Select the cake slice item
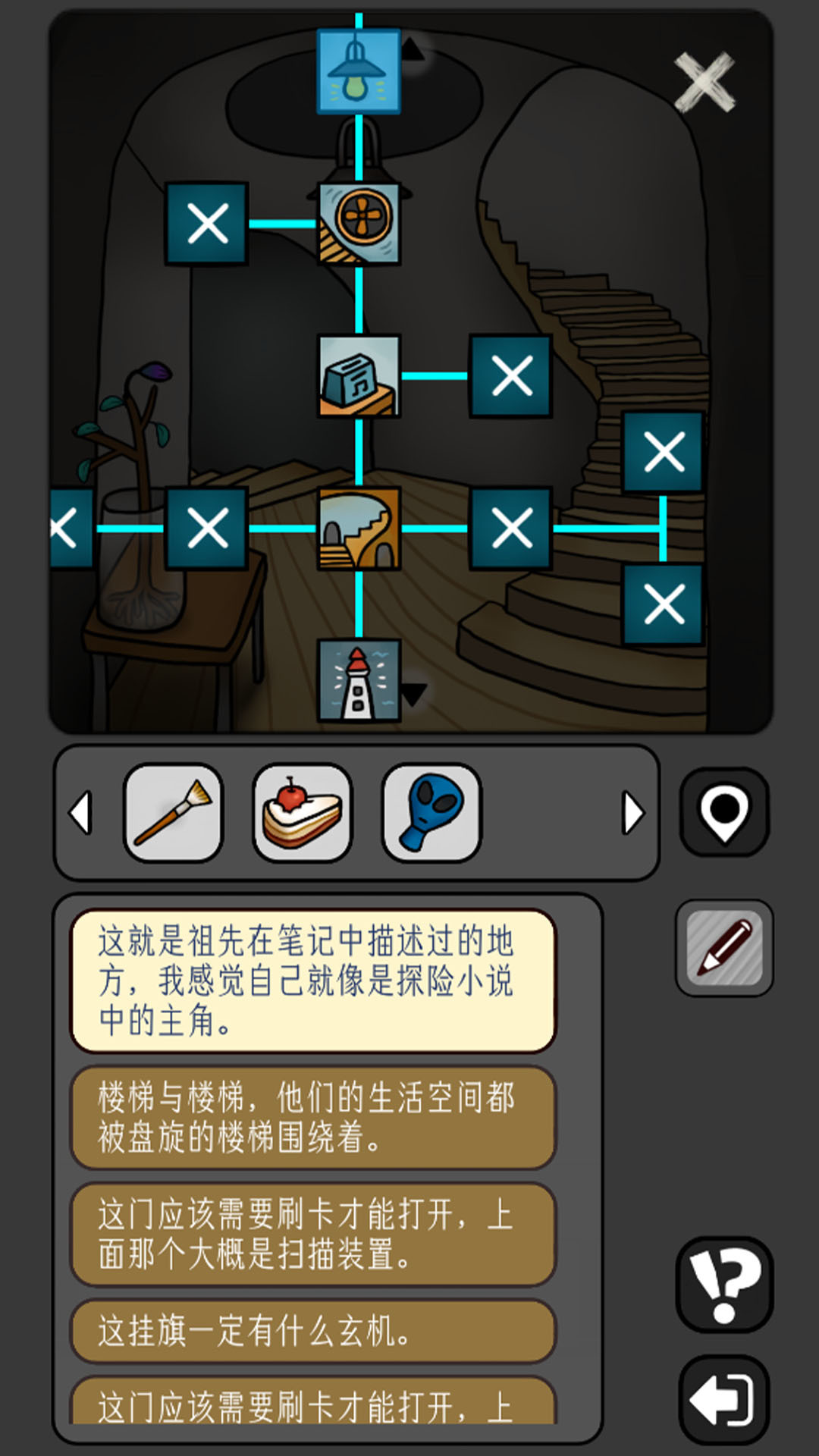The image size is (819, 1456). (x=302, y=813)
